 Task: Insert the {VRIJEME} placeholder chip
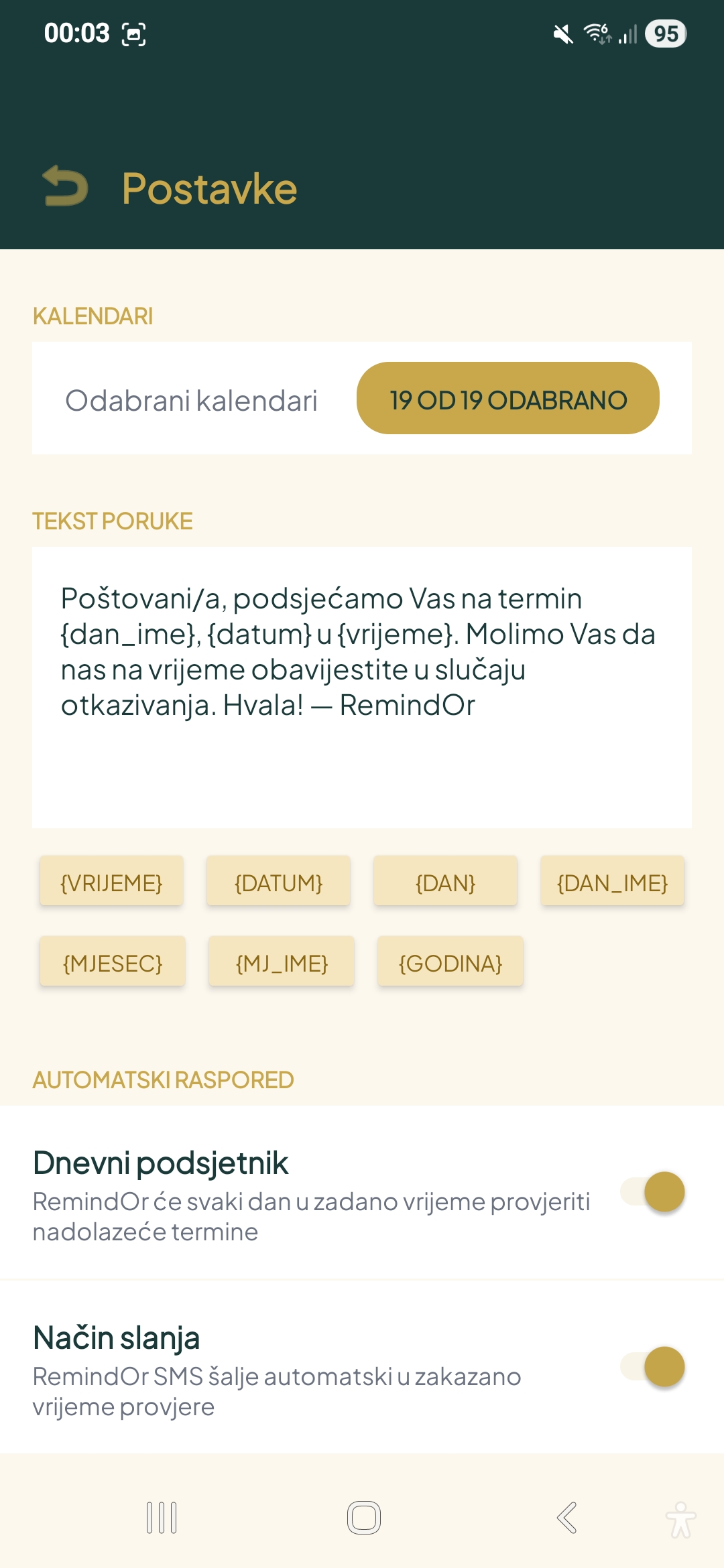(111, 882)
